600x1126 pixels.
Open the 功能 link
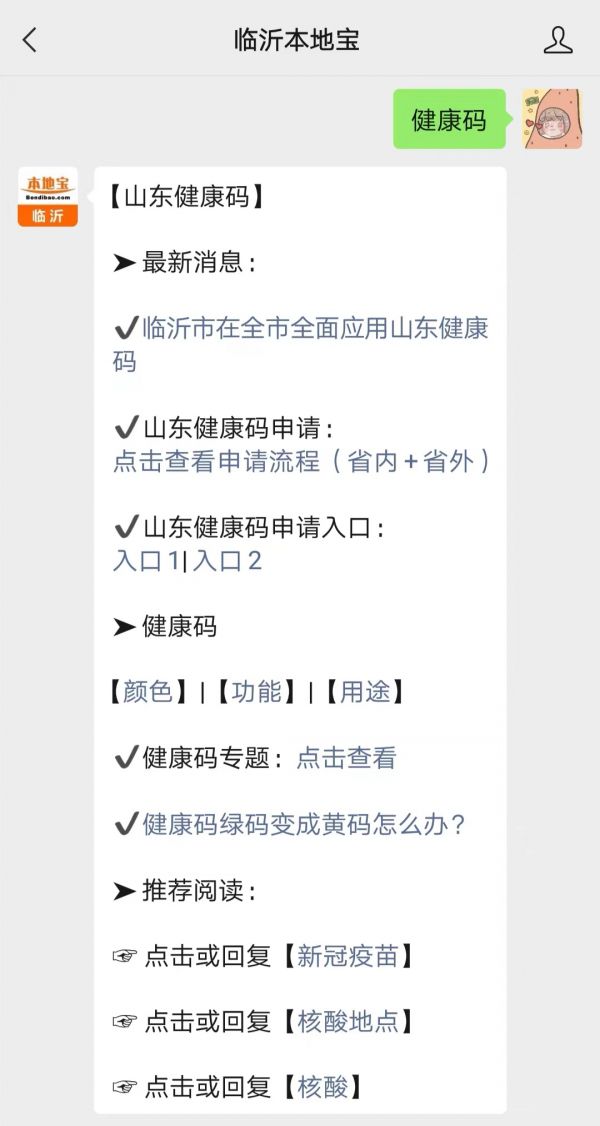click(256, 692)
